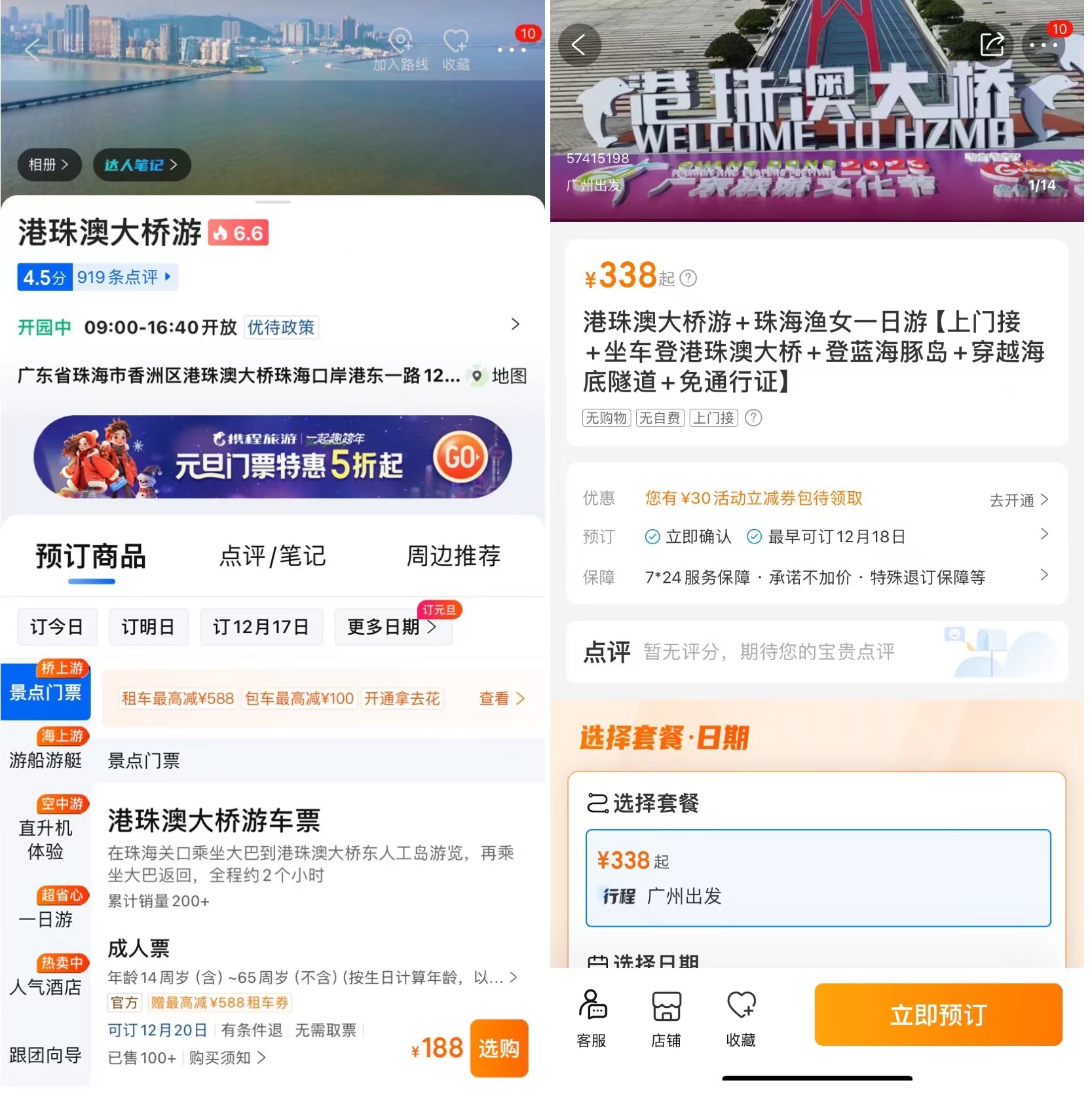Select the 游船游艇 side category
The image size is (1092, 1110).
coord(45,759)
